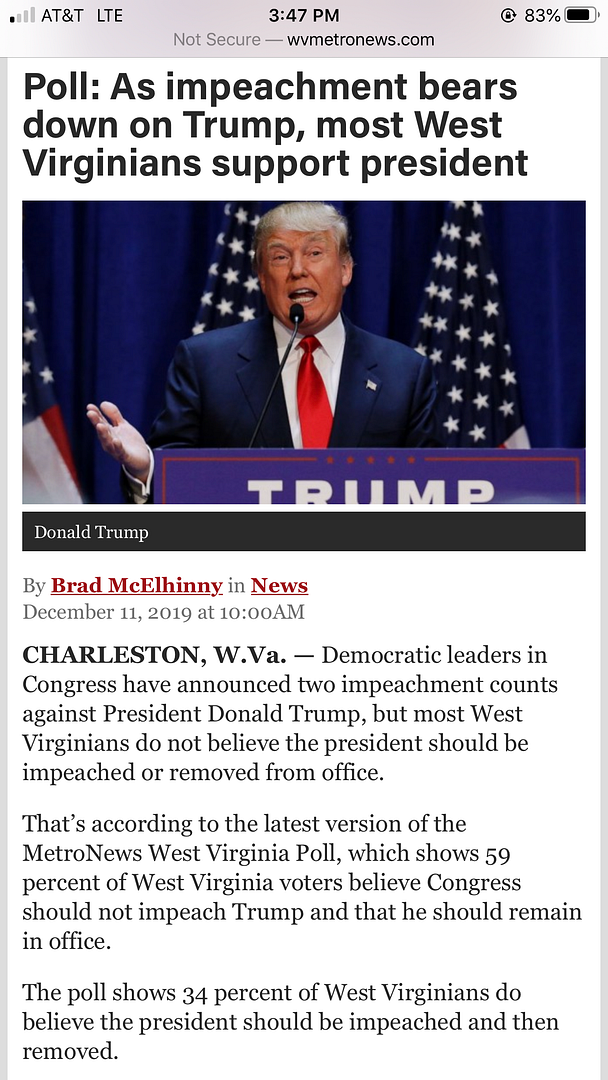Open author link Brad McElhinny

pos(137,586)
